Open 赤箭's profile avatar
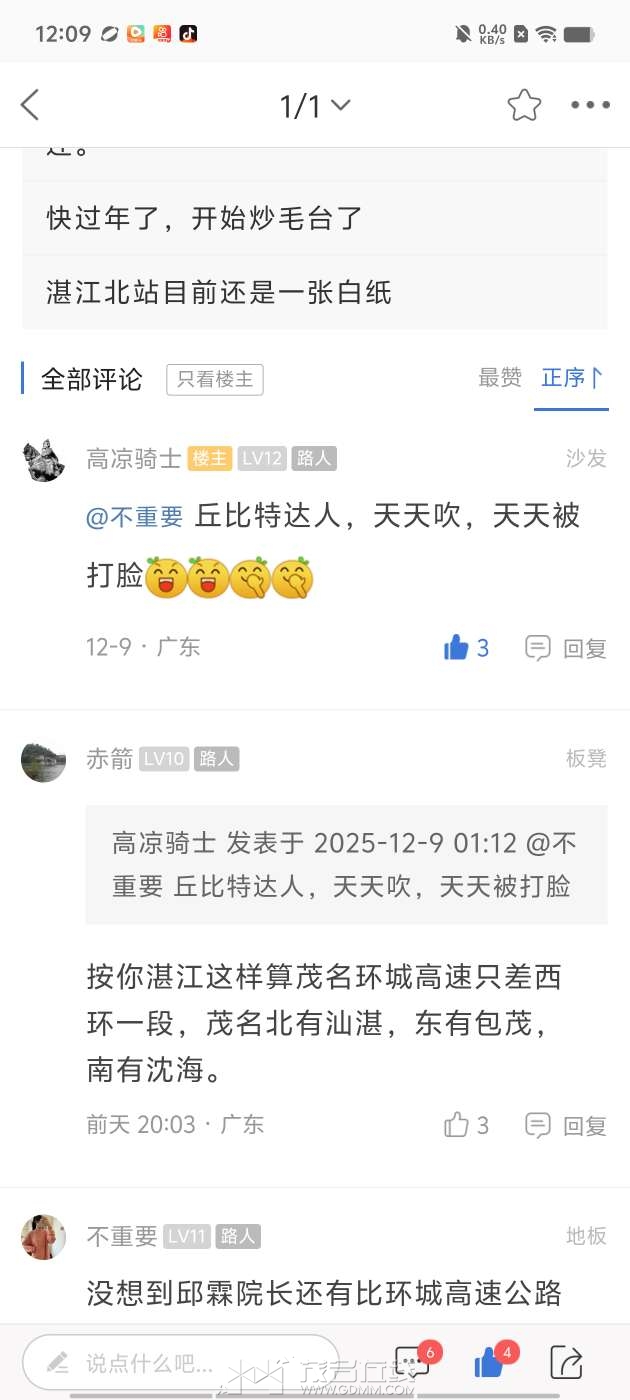630x1400 pixels. point(43,760)
